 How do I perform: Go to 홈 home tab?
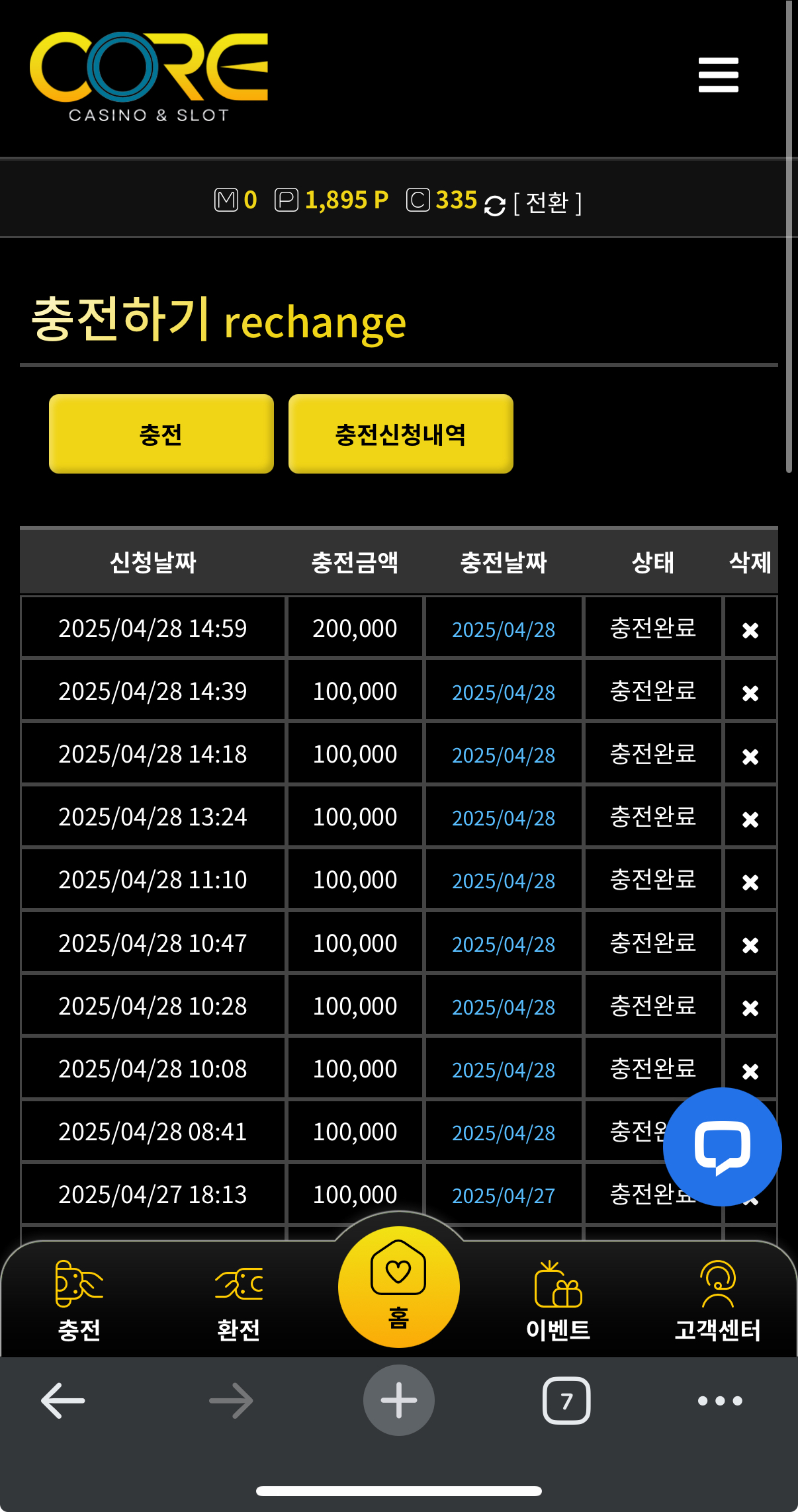pos(399,1287)
